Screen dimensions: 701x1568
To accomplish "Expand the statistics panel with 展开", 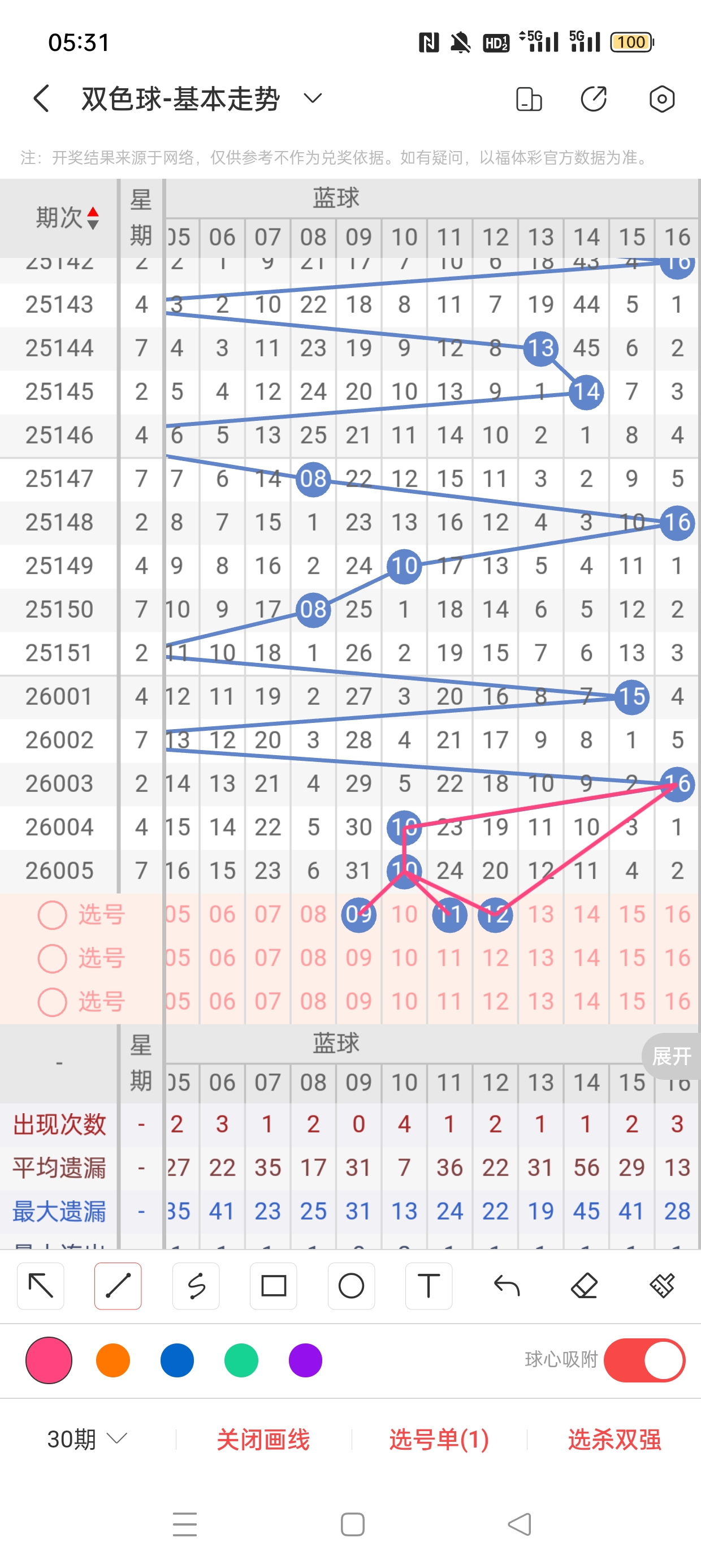I will coord(671,1056).
